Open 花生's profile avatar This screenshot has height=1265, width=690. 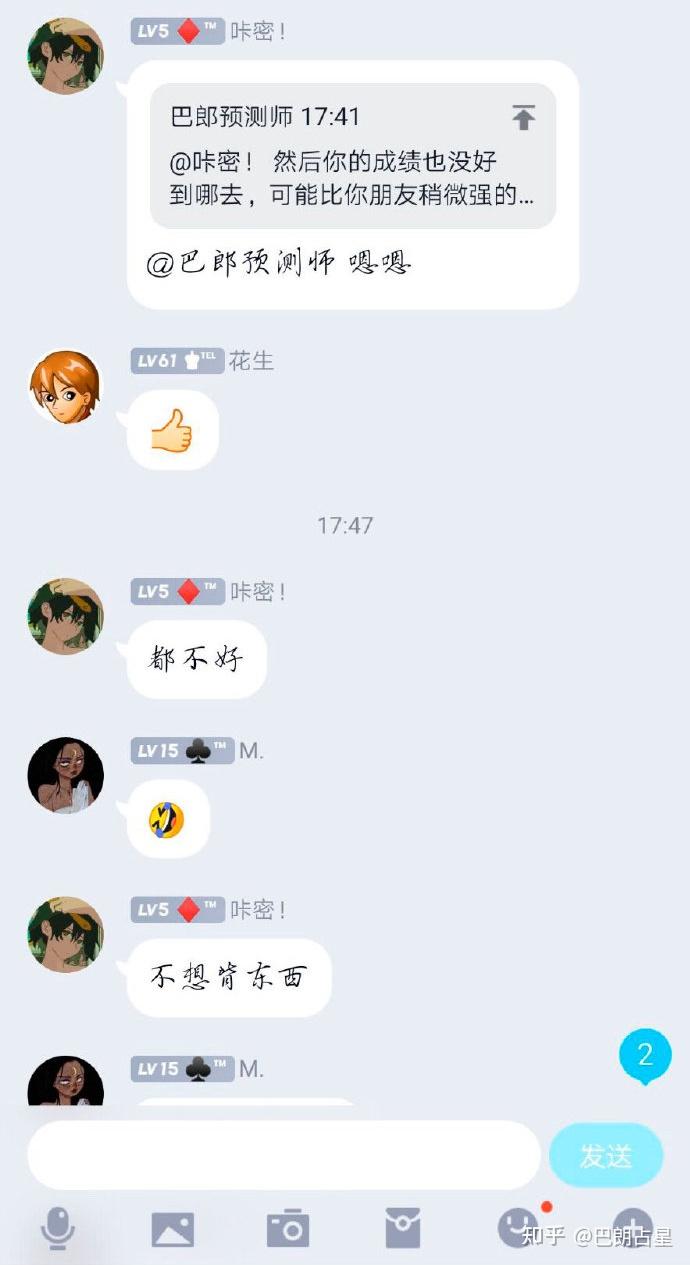(x=65, y=386)
